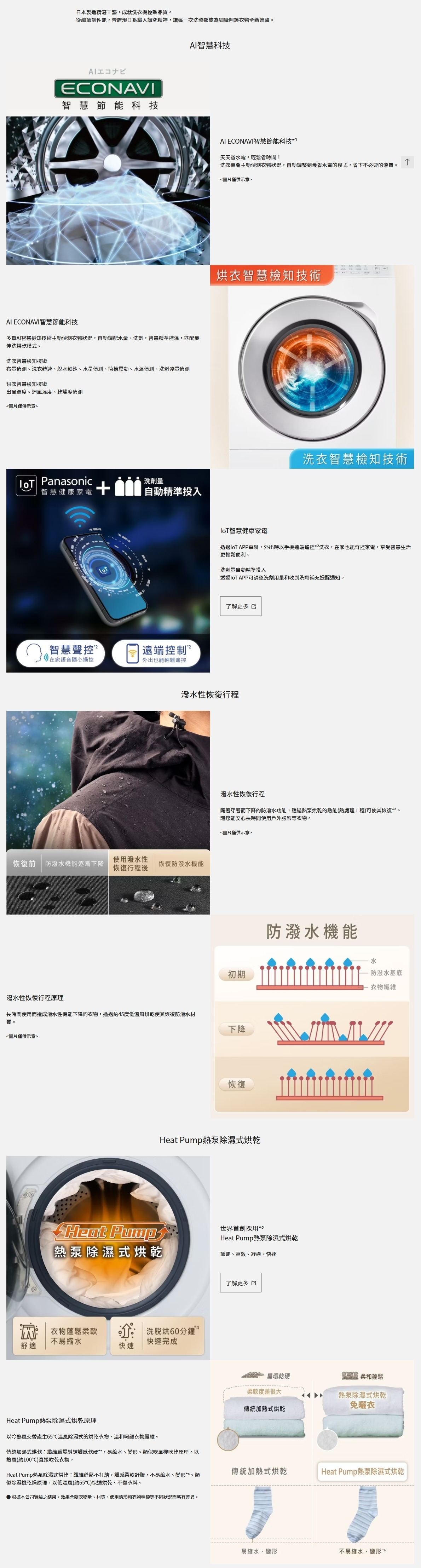Tap the scroll-to-top arrow button
The height and width of the screenshot is (1568, 421).
(x=408, y=162)
